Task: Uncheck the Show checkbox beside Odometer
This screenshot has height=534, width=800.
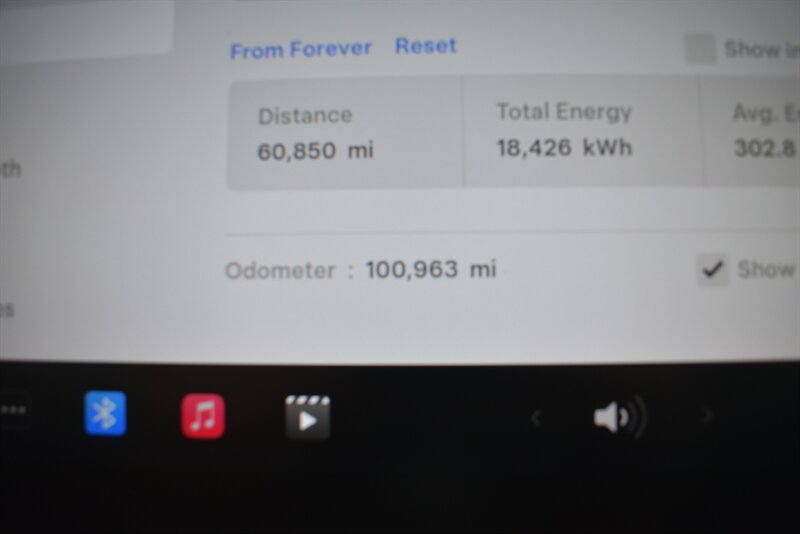Action: 712,269
